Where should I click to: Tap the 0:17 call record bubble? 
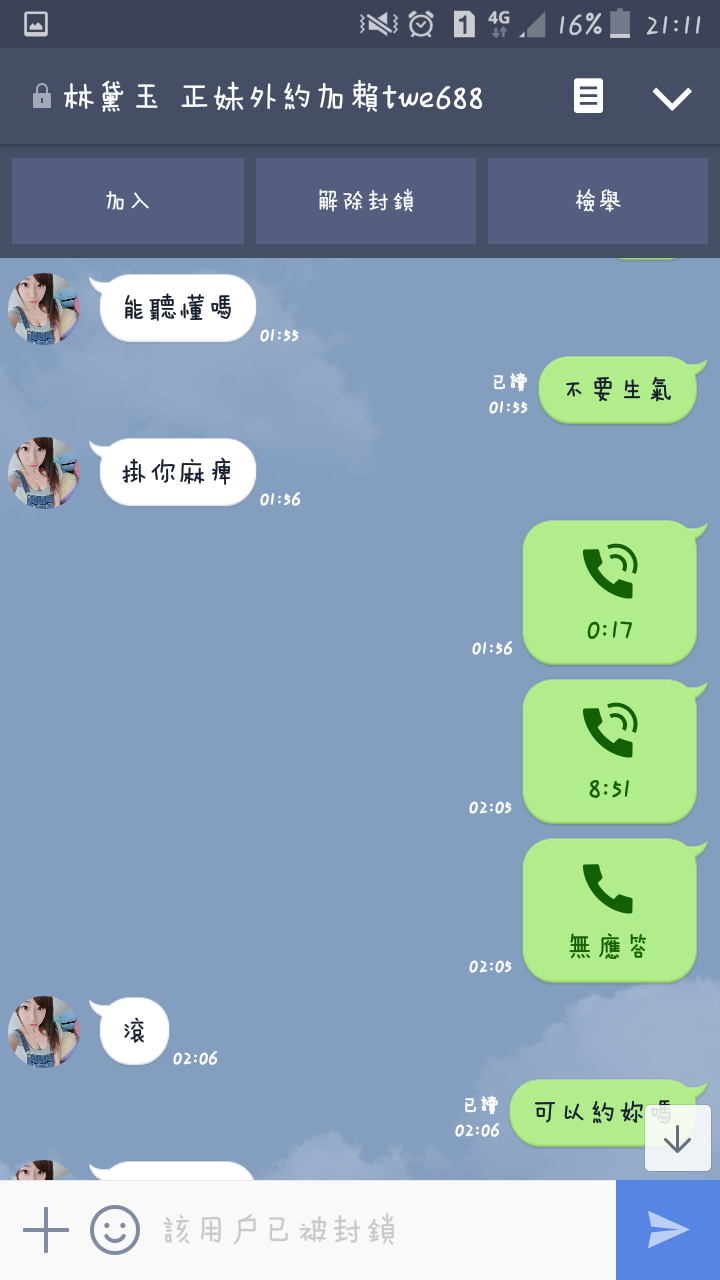609,592
